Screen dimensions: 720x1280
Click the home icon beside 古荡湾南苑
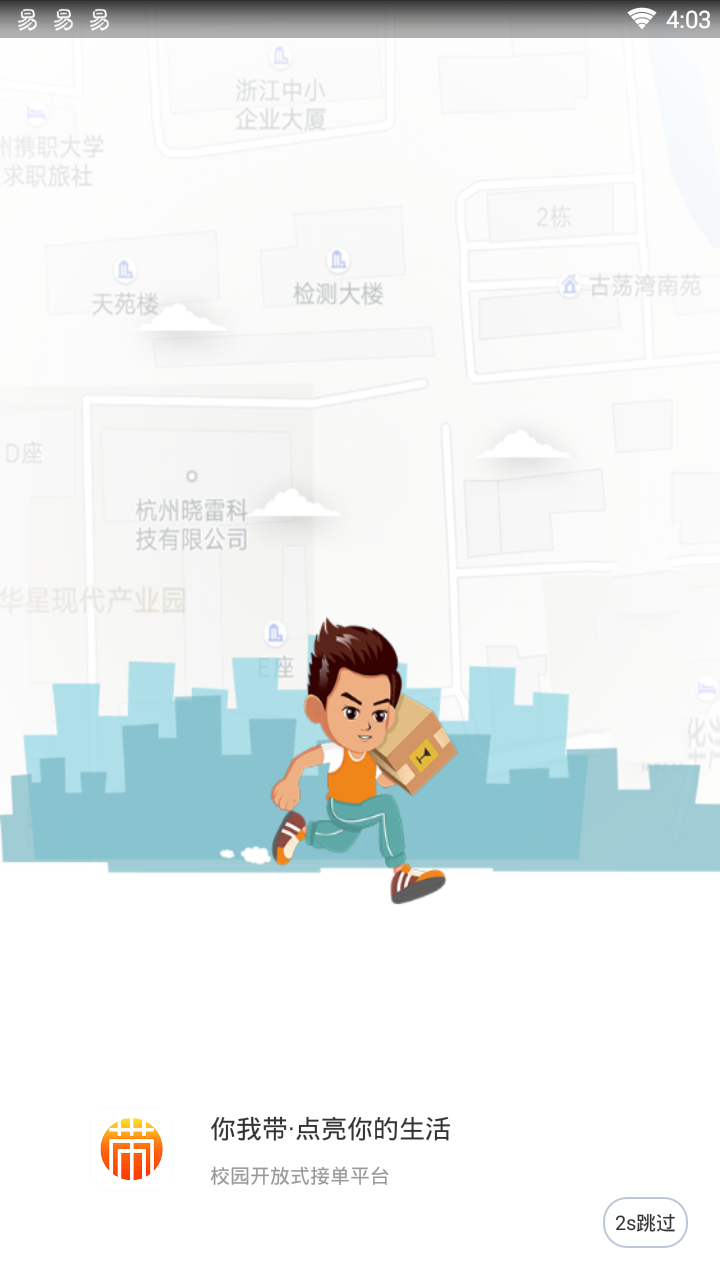coord(568,283)
